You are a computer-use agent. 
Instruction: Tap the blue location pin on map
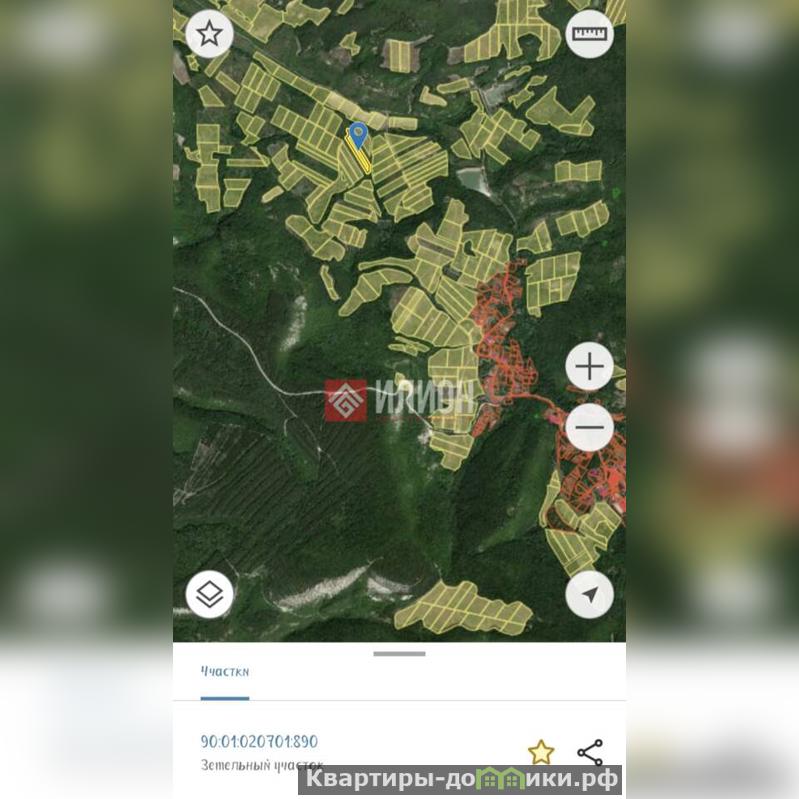coord(358,134)
